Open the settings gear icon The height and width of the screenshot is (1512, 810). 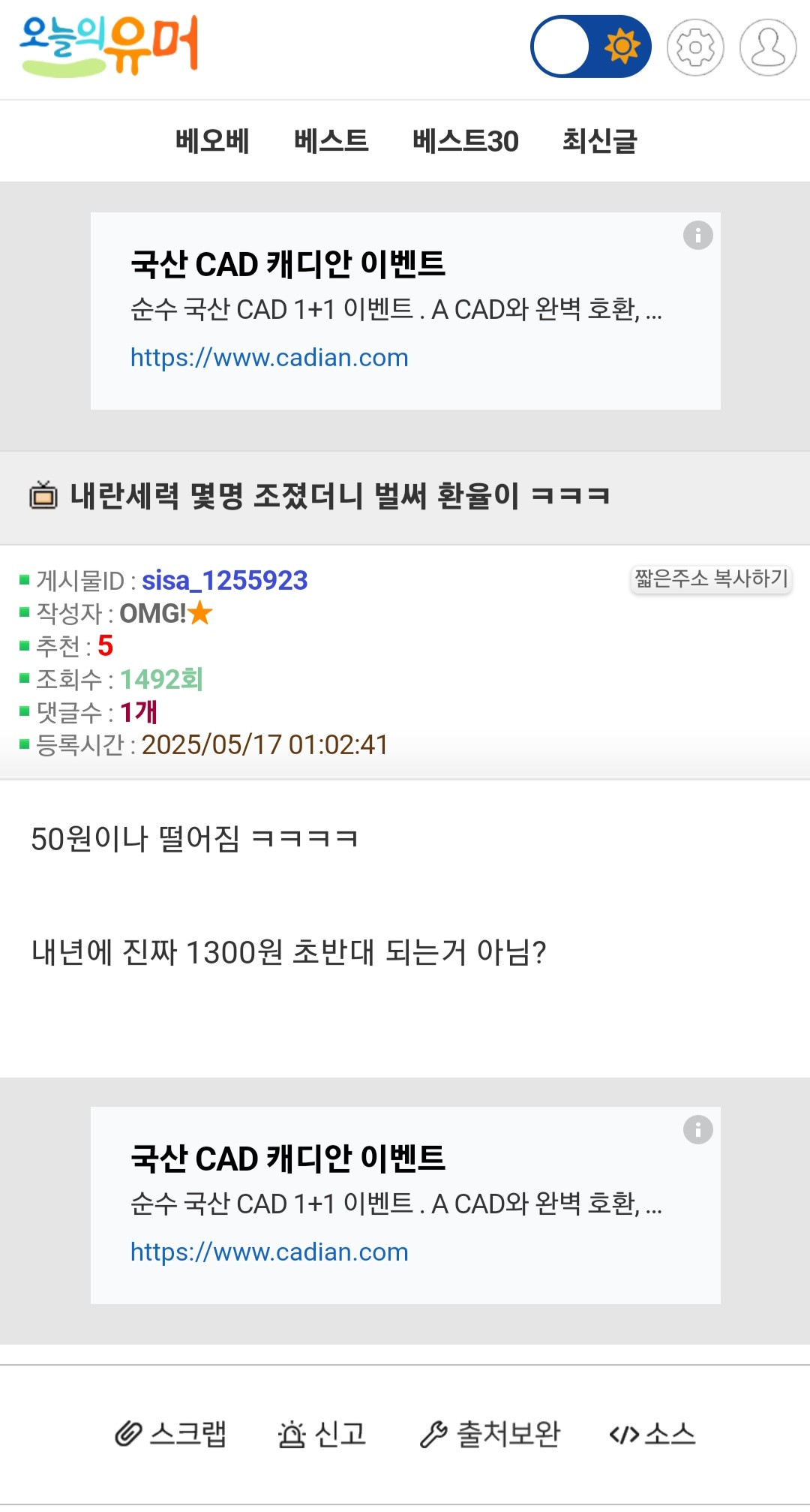pyautogui.click(x=694, y=47)
